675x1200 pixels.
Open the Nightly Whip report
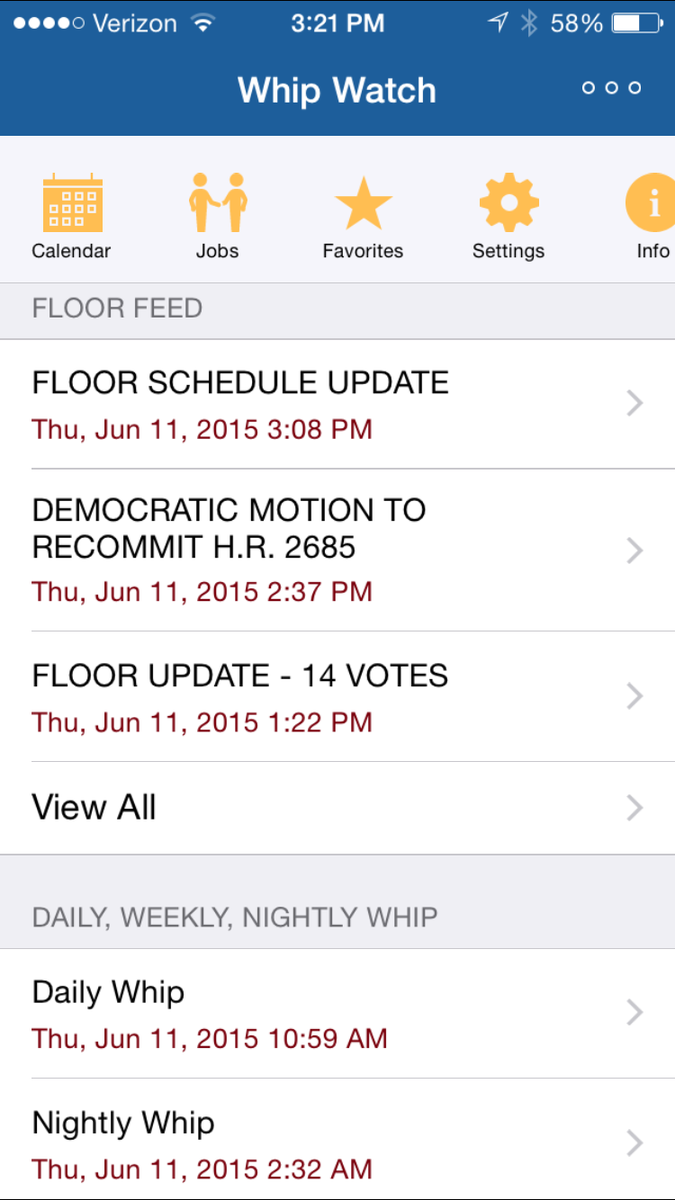tap(337, 1143)
